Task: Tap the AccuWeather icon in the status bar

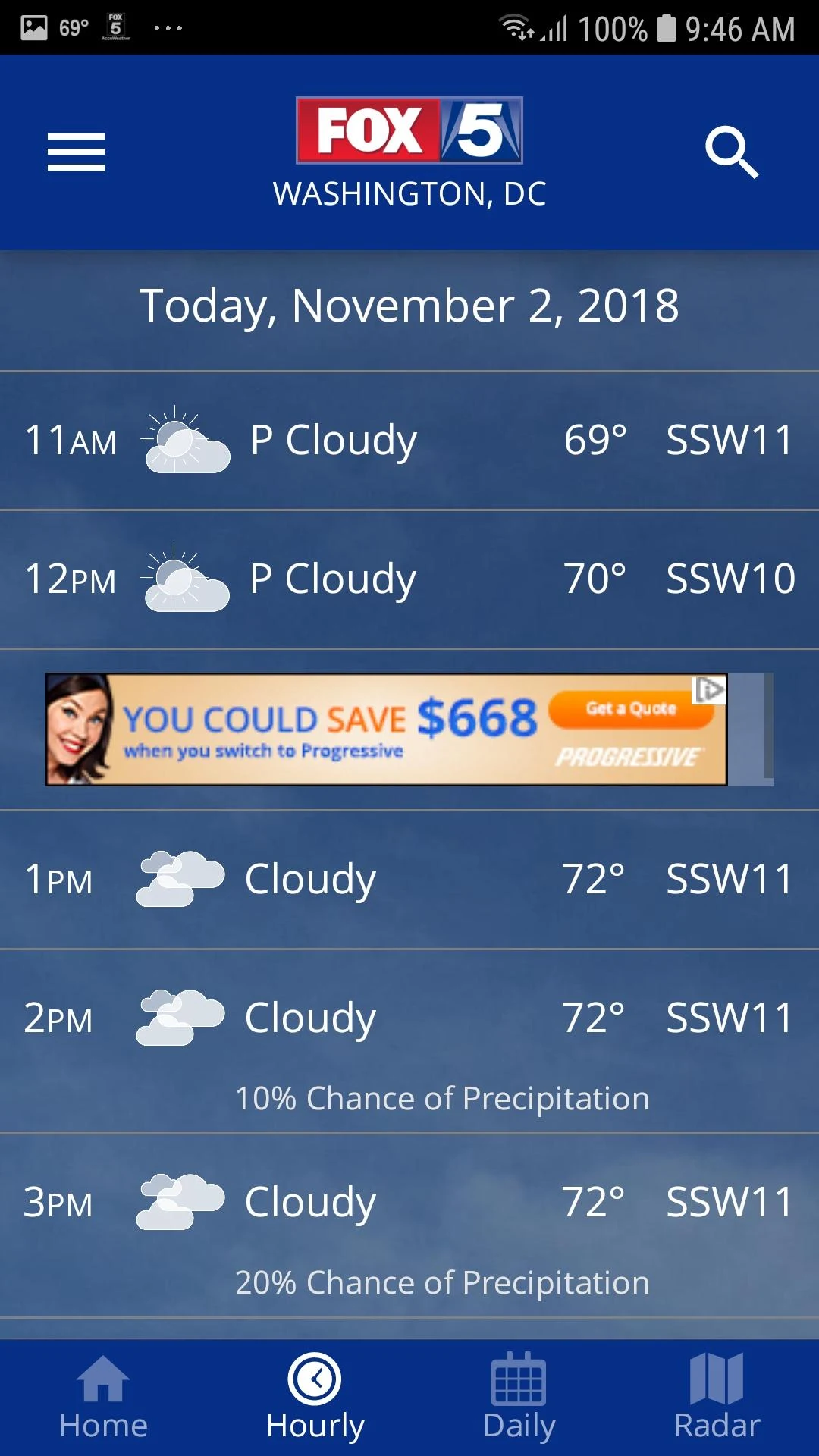Action: coord(115,27)
